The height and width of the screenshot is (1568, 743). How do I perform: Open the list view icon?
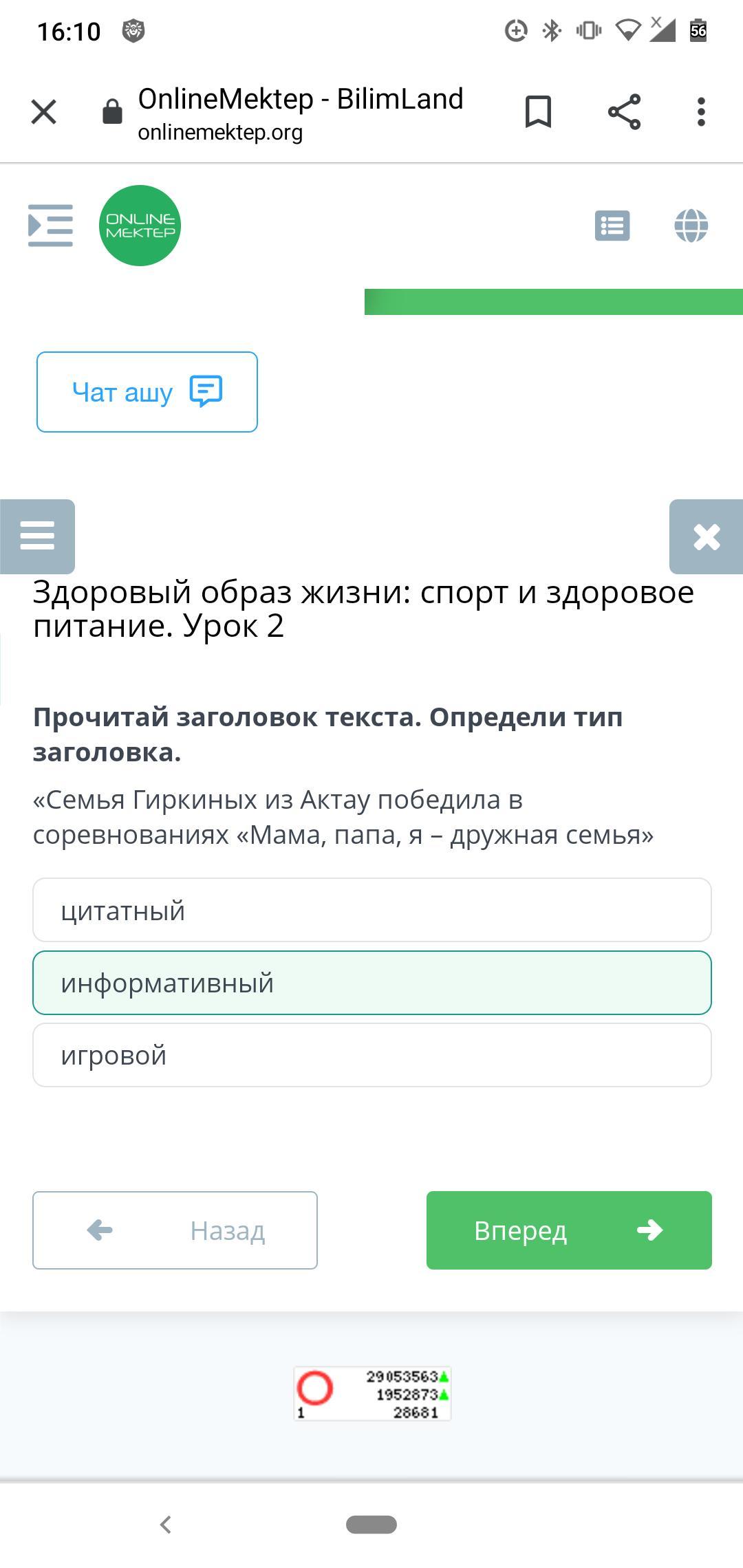coord(612,226)
